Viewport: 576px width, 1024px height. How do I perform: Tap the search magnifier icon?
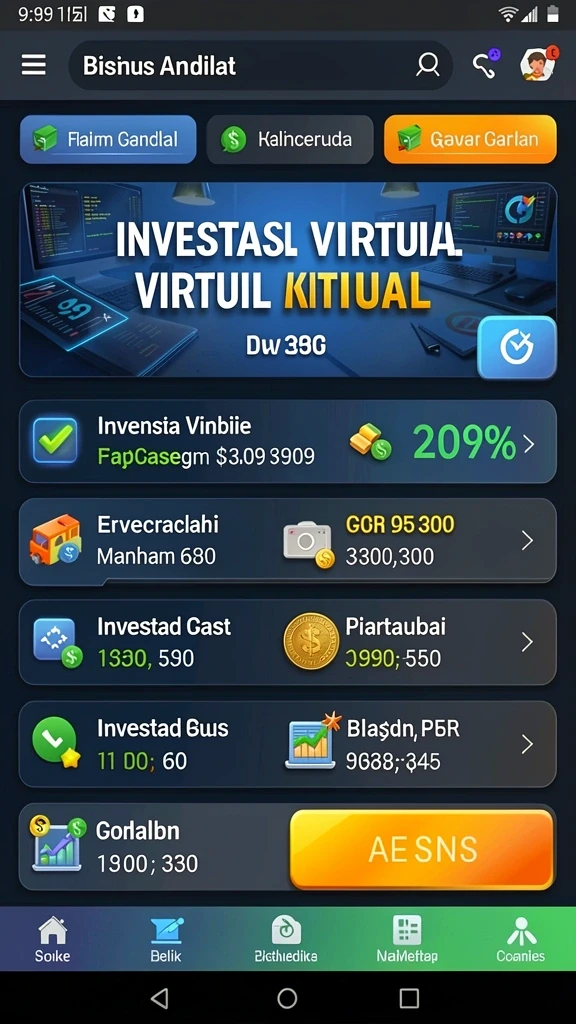pos(428,65)
